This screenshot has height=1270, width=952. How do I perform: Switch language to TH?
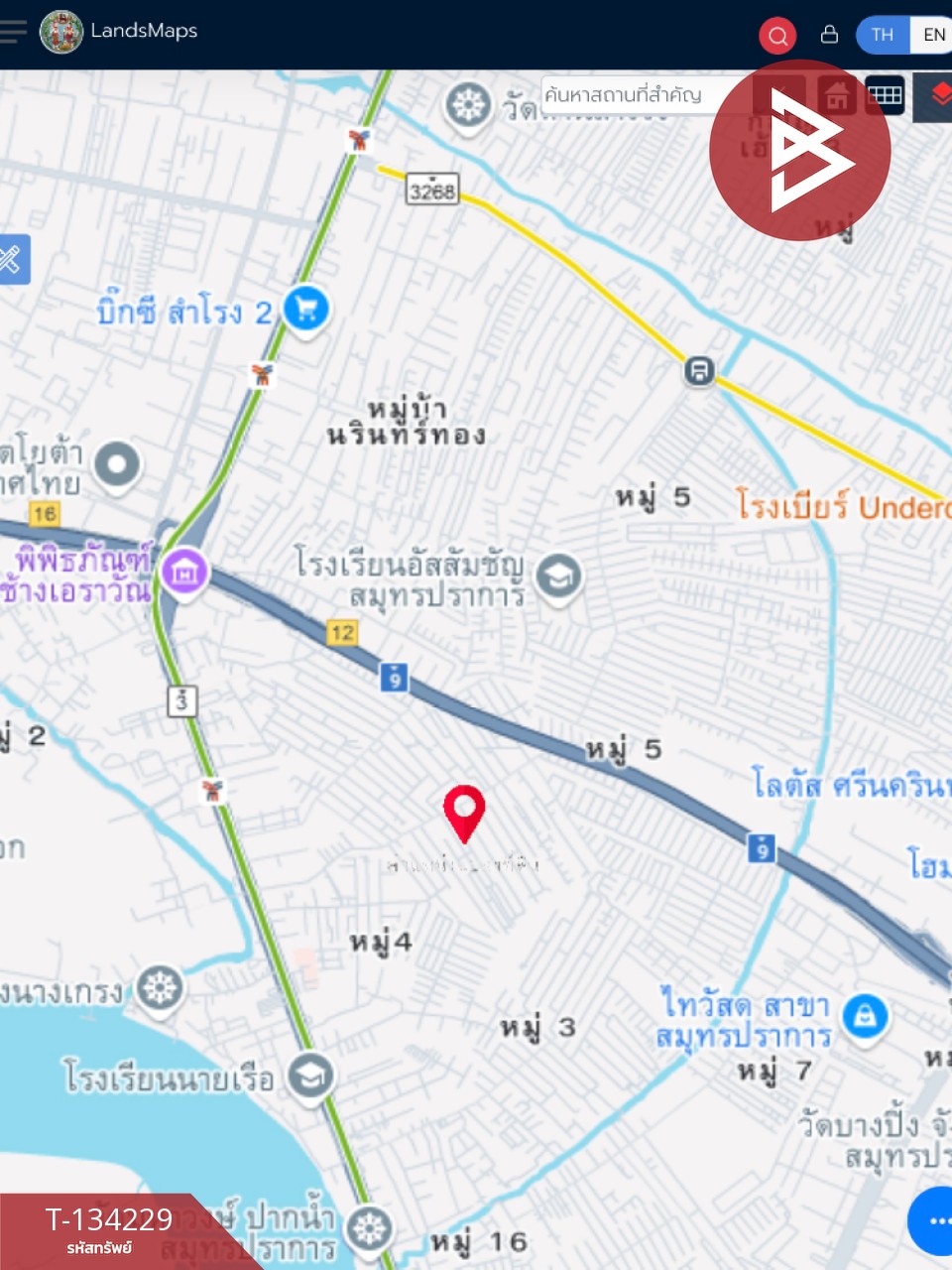(x=883, y=35)
